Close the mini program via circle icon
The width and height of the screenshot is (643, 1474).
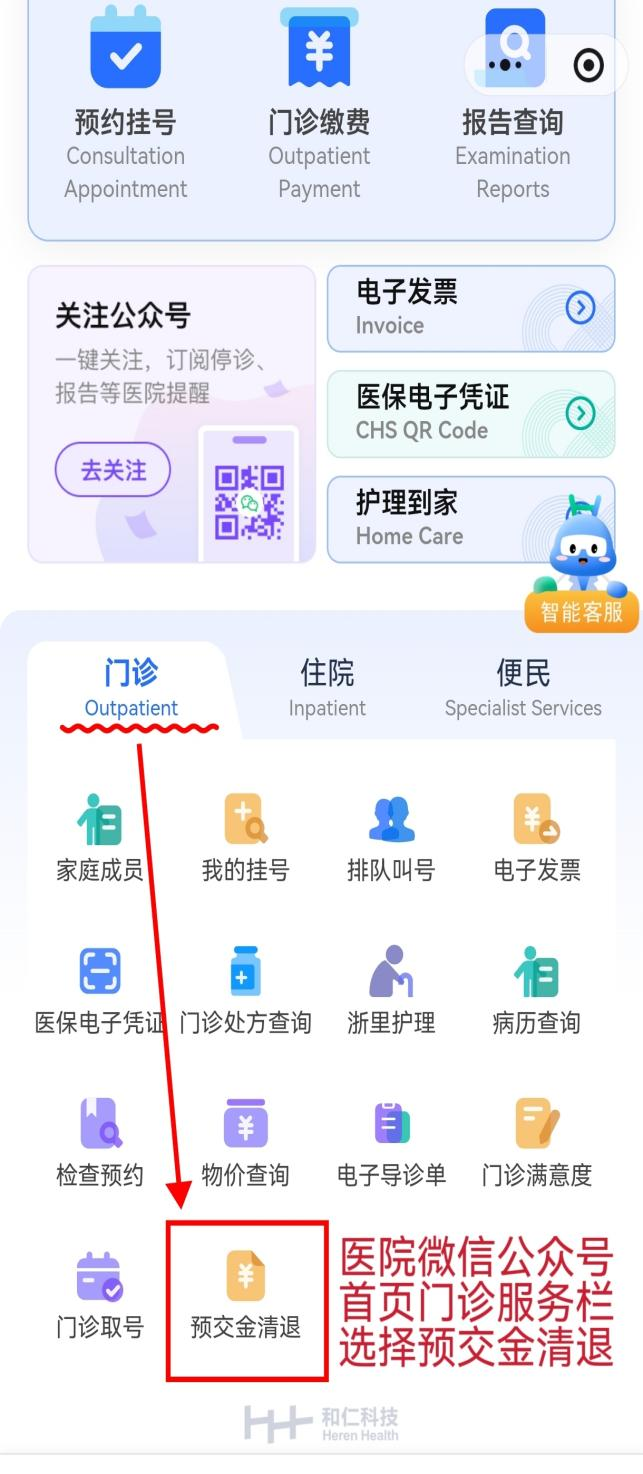coord(588,66)
